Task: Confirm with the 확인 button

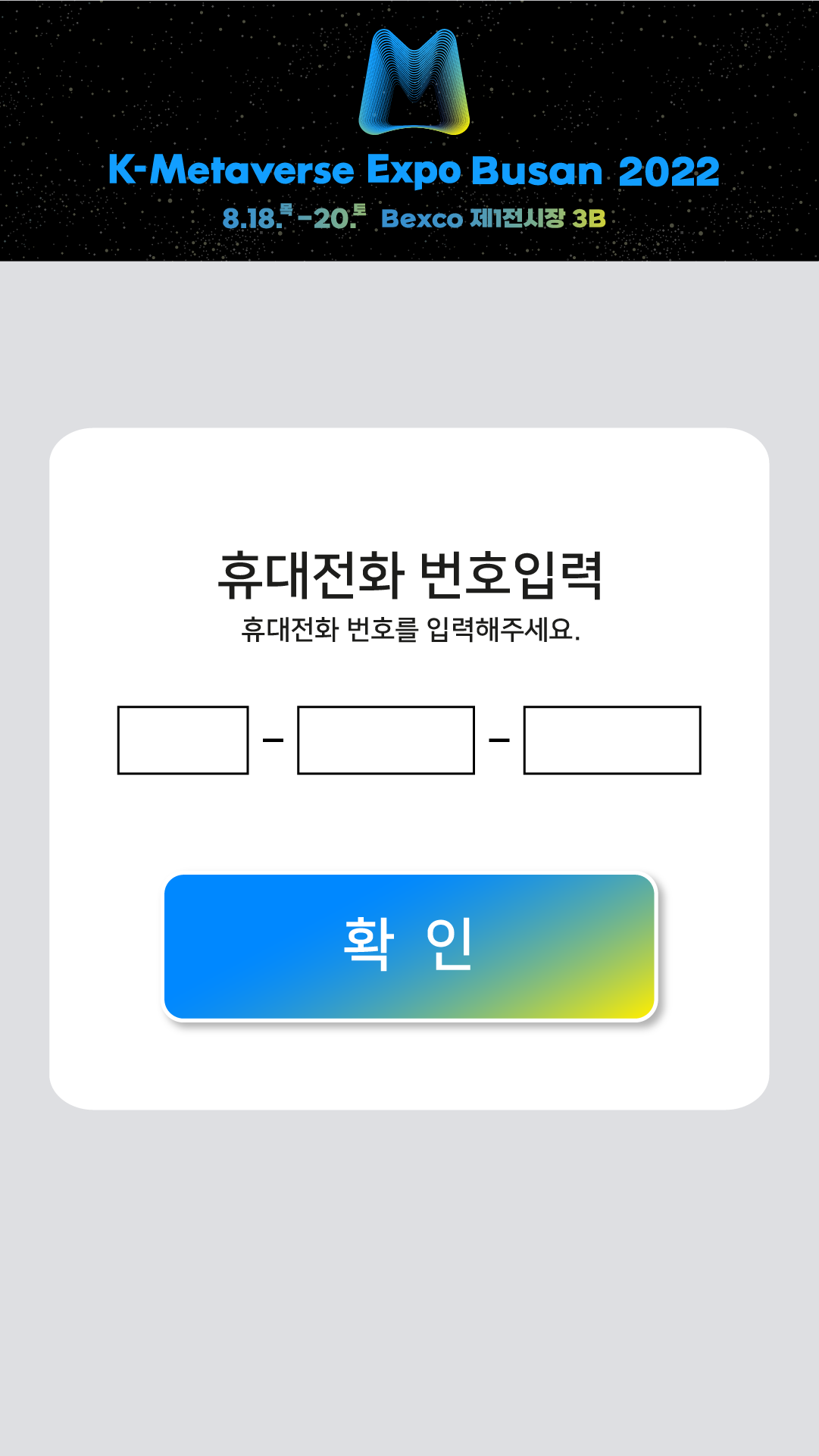Action: coord(410,947)
